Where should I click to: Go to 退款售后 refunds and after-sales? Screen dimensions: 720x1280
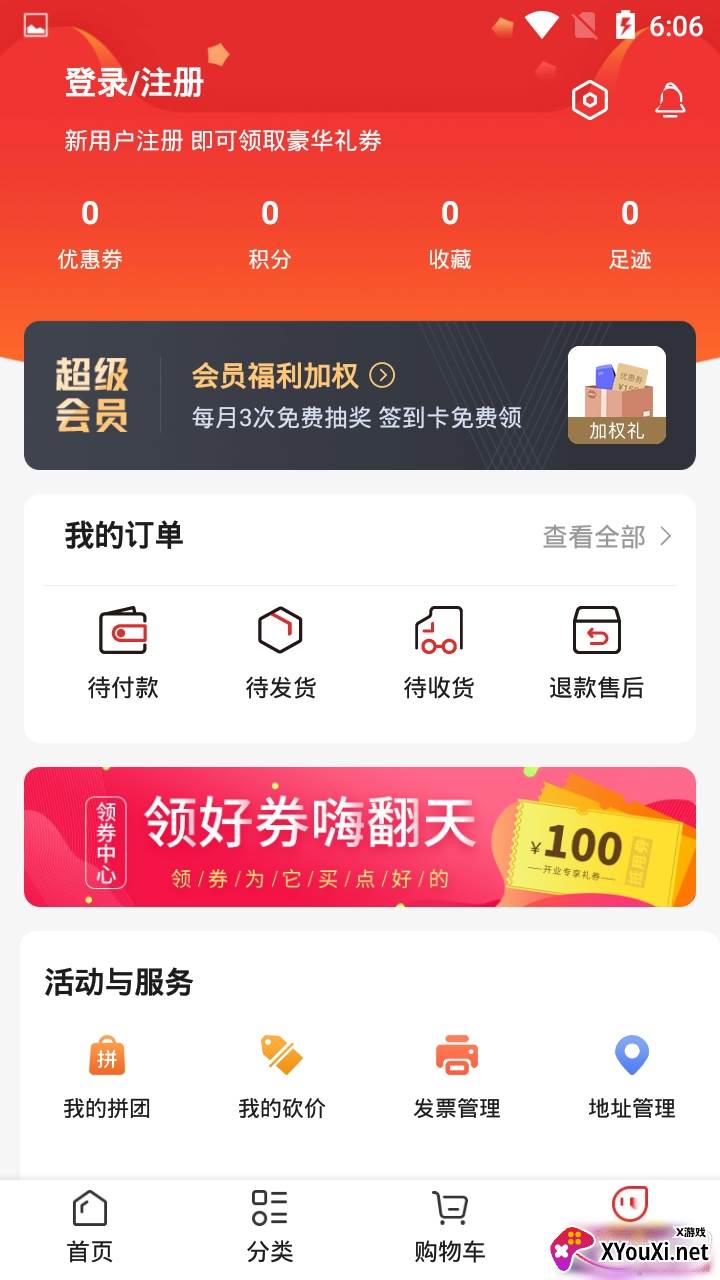597,652
